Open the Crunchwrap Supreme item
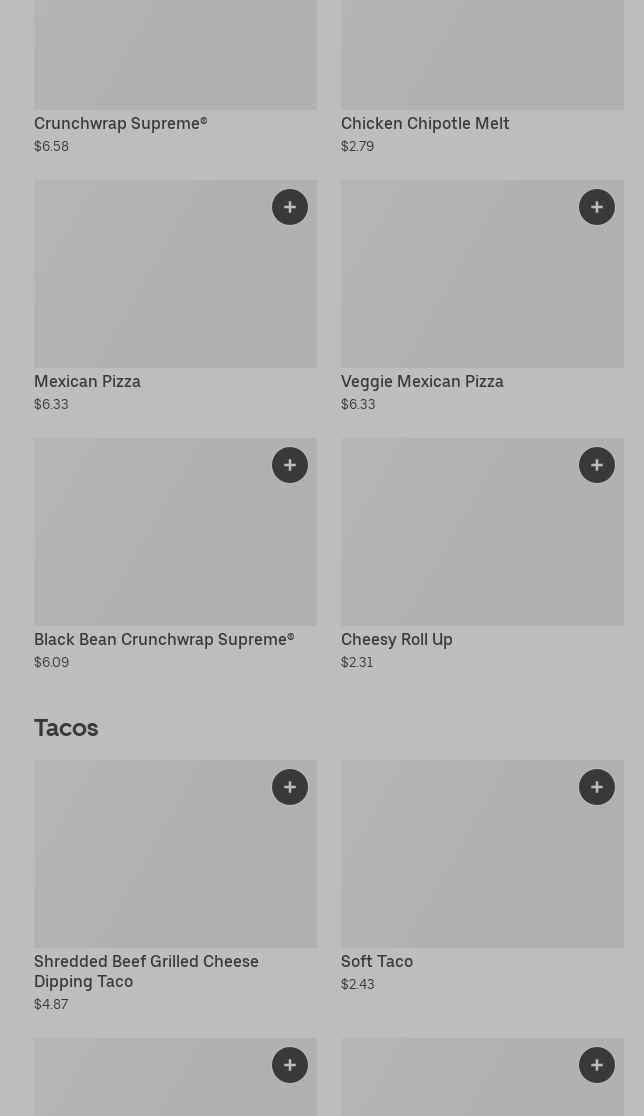Viewport: 644px width, 1116px height. point(120,124)
